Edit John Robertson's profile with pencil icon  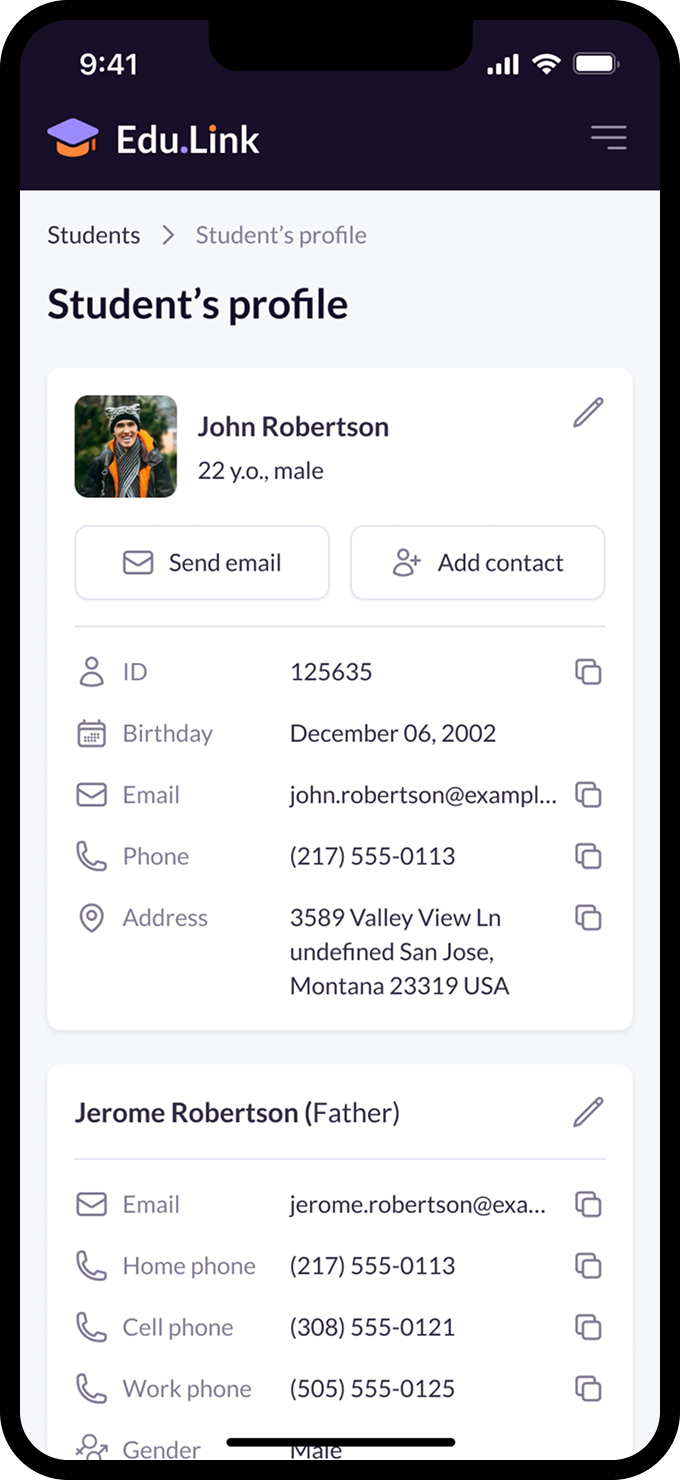coord(588,412)
